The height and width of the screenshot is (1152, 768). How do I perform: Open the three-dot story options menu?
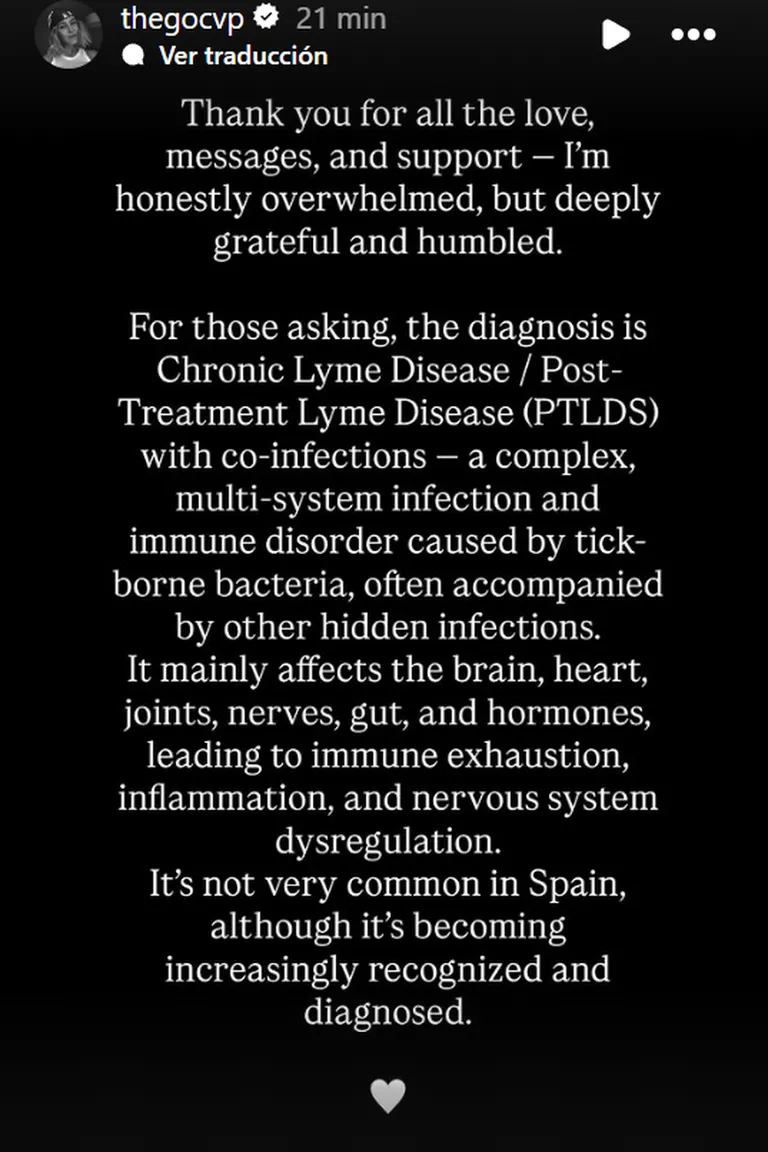click(693, 35)
